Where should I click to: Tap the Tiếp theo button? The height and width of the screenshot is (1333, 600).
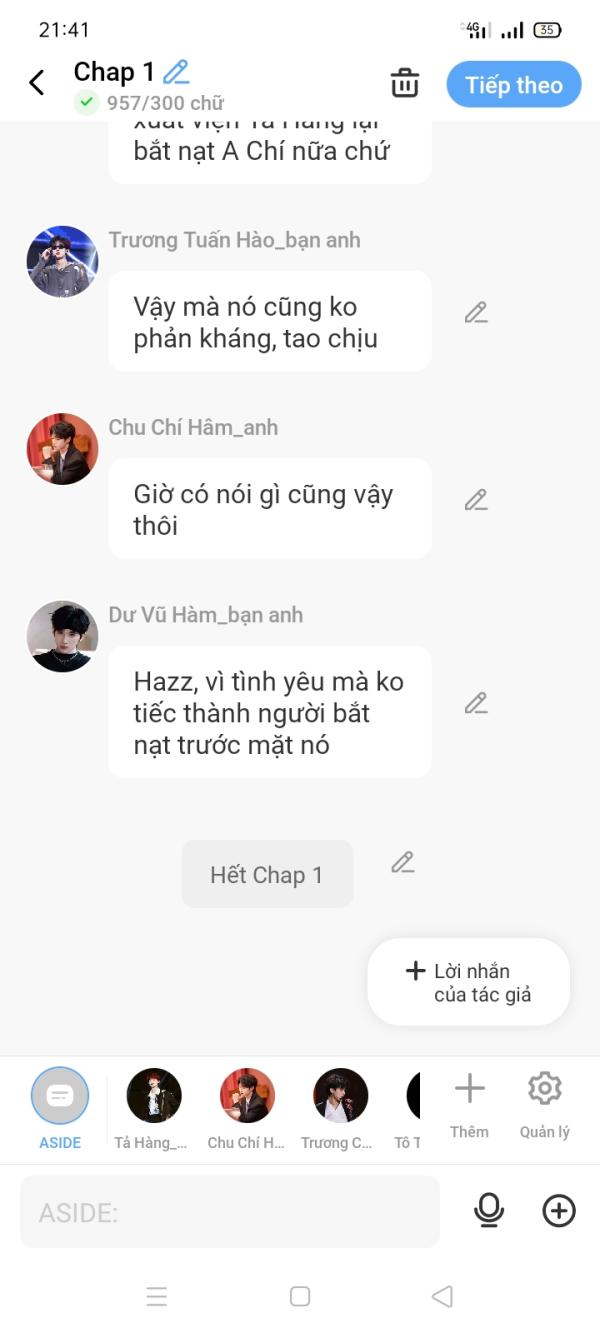(513, 85)
